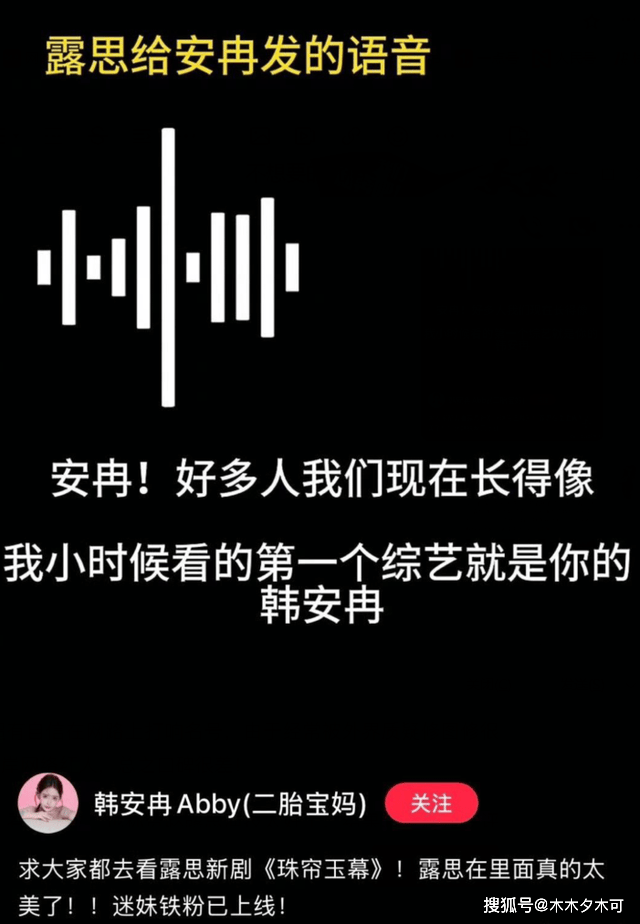Open the username 韩安冉Abby(二胎宝妈)

click(230, 804)
